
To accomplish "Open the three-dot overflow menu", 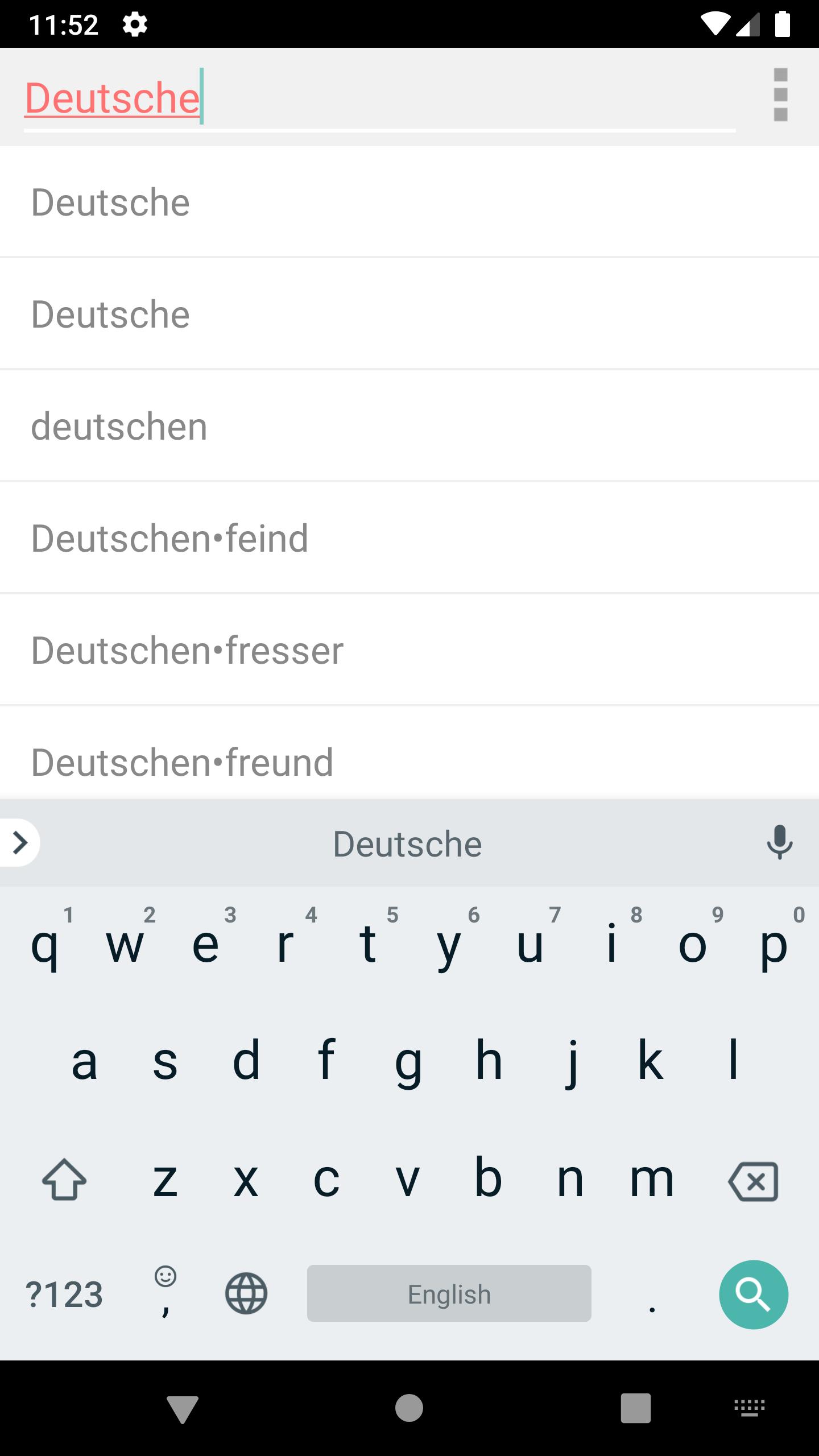I will [x=780, y=95].
